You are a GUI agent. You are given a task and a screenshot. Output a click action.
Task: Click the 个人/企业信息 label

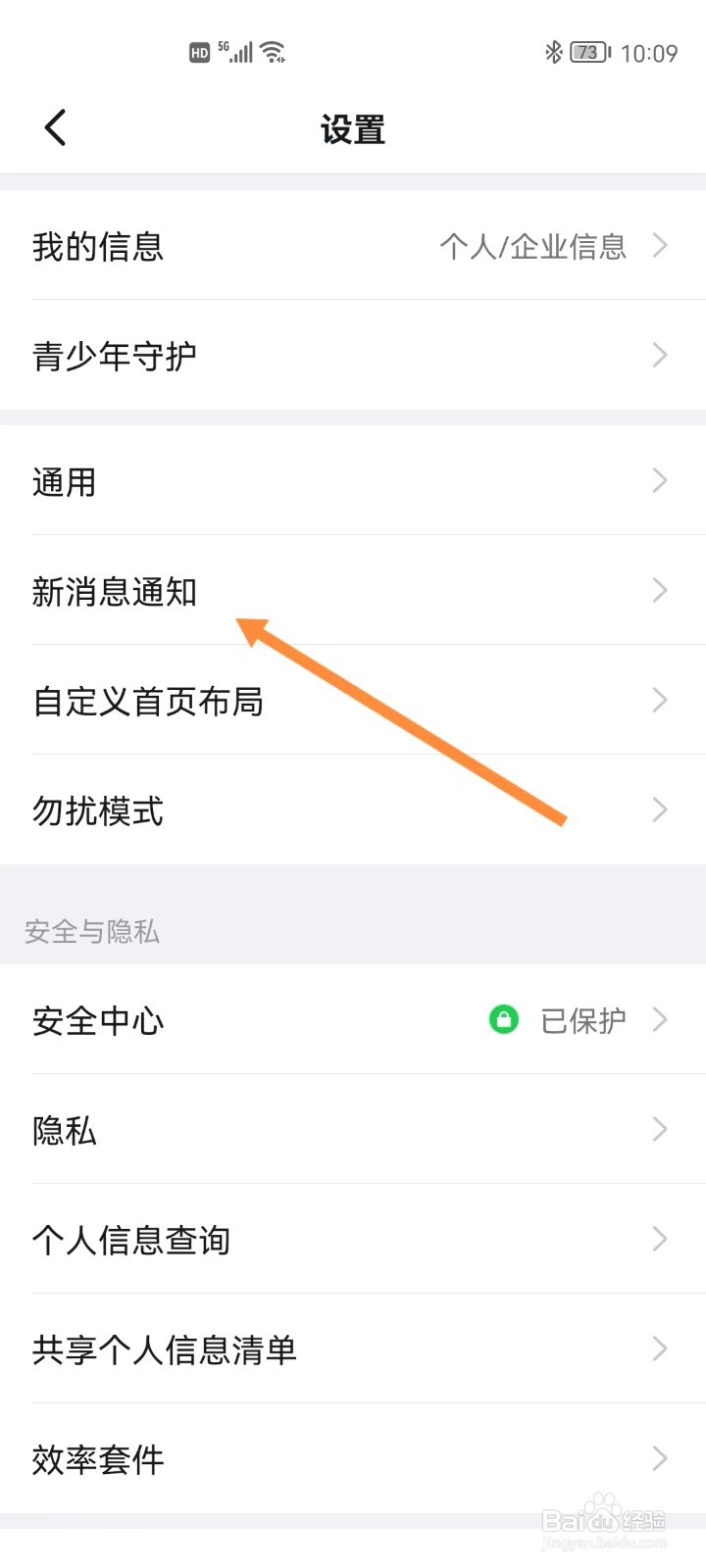point(534,247)
